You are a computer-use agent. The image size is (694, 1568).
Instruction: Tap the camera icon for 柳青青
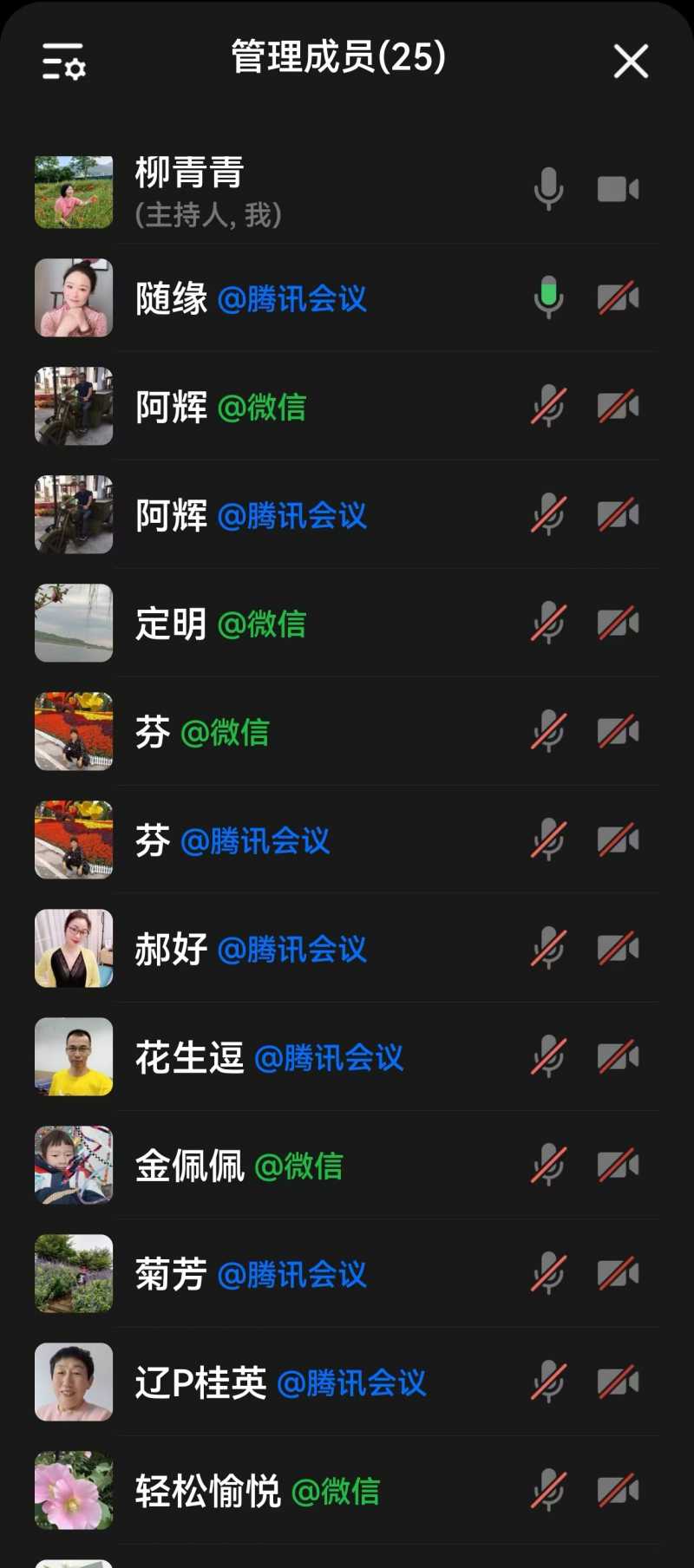tap(618, 189)
